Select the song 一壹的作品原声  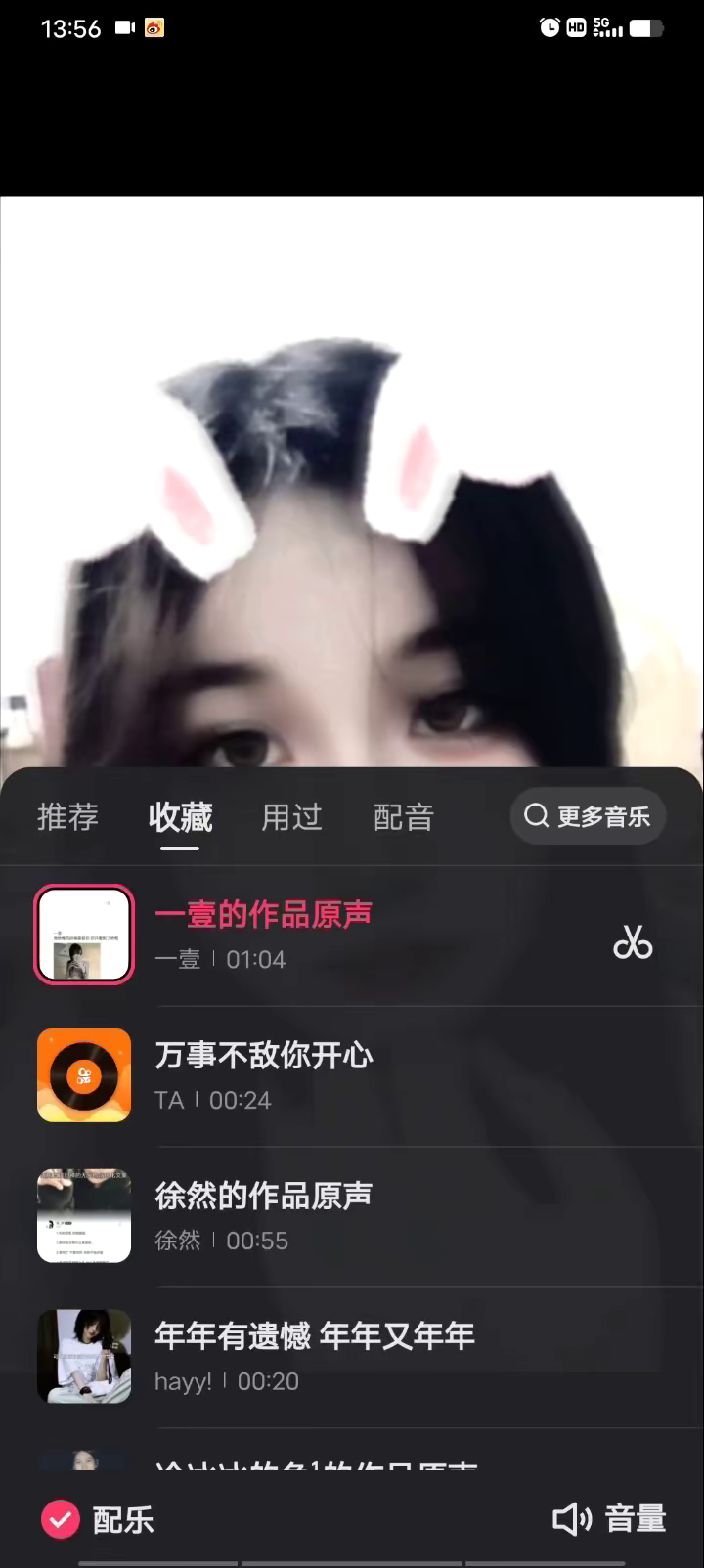tap(264, 934)
